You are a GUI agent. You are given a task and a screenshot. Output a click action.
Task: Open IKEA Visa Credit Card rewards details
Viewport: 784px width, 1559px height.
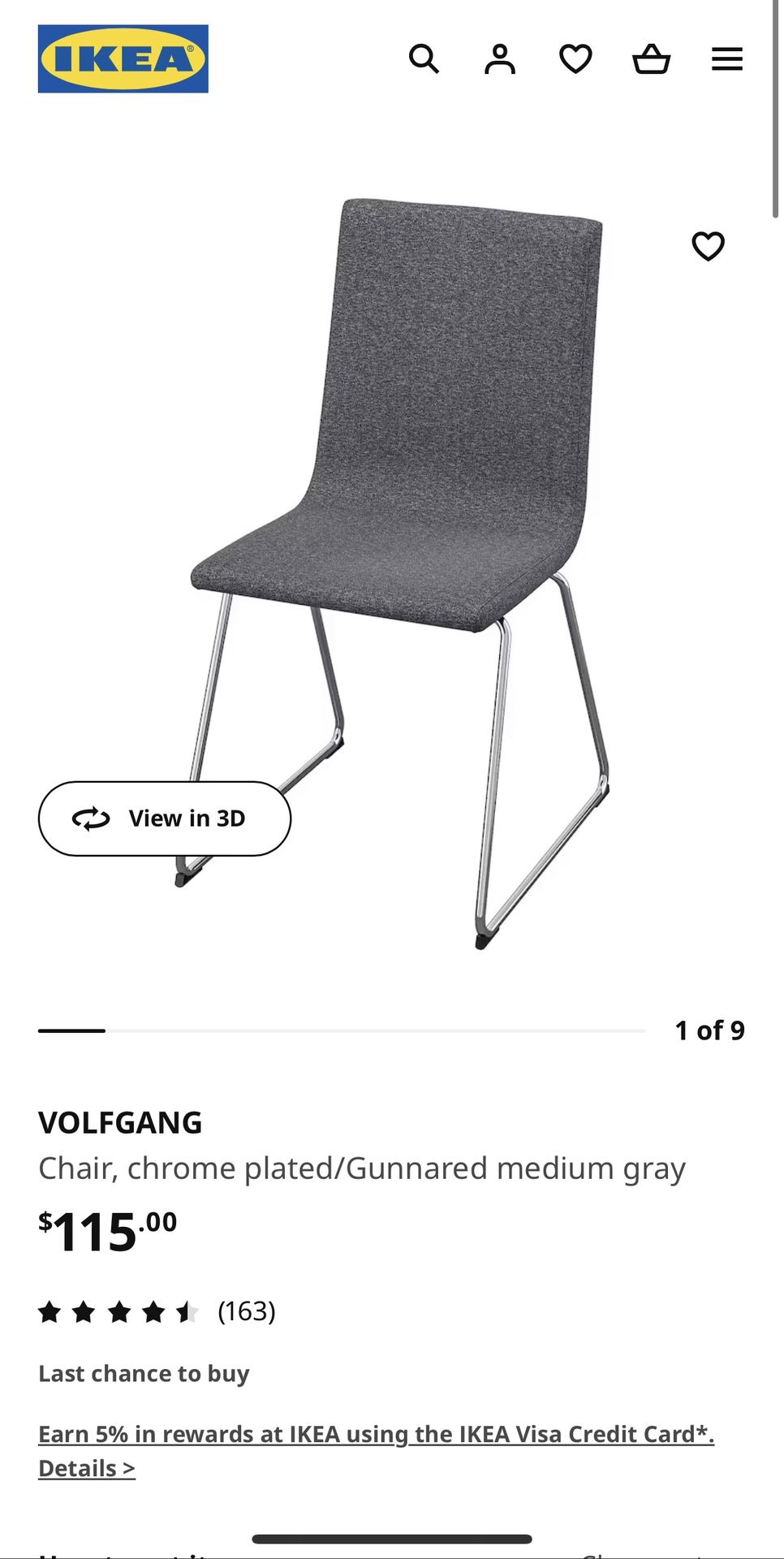click(377, 1451)
